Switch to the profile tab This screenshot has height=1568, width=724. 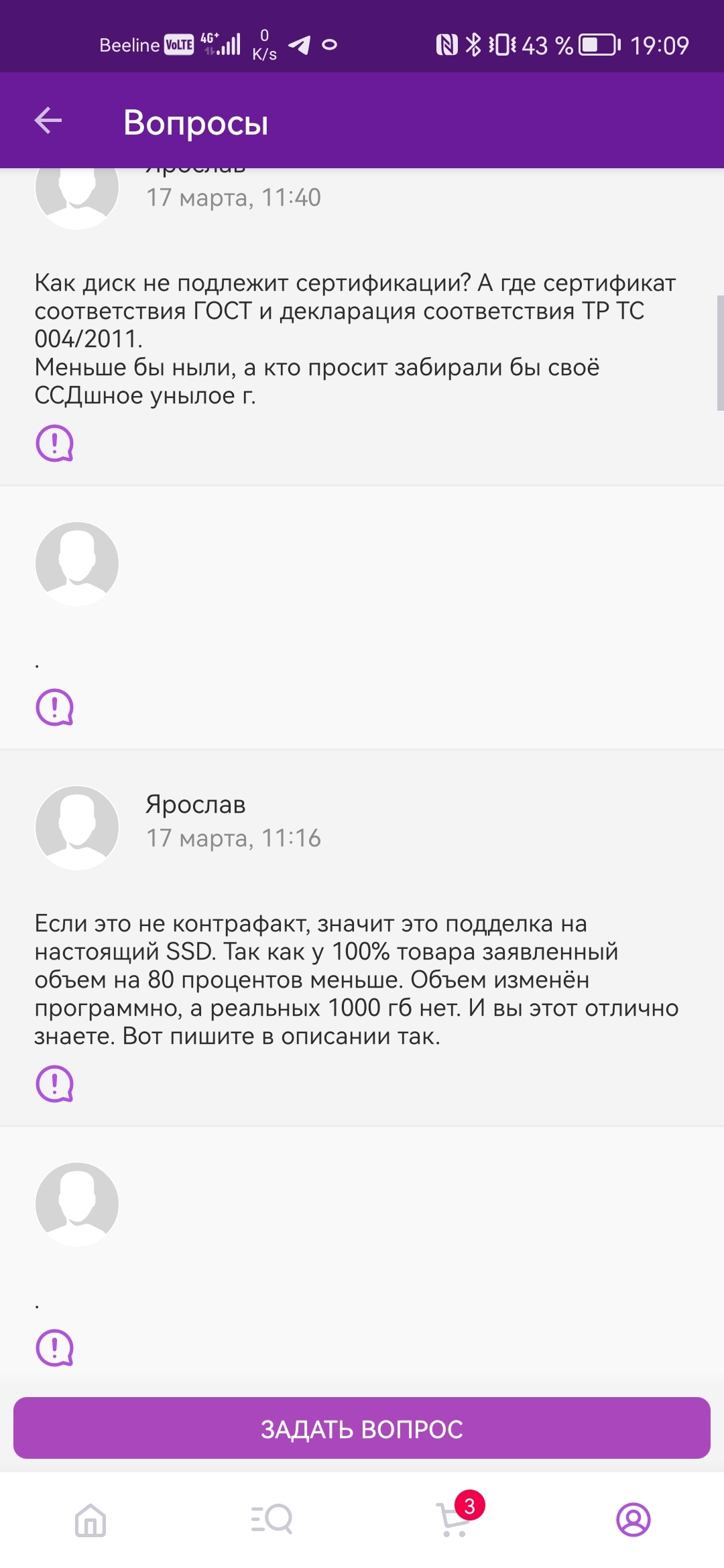(633, 1519)
